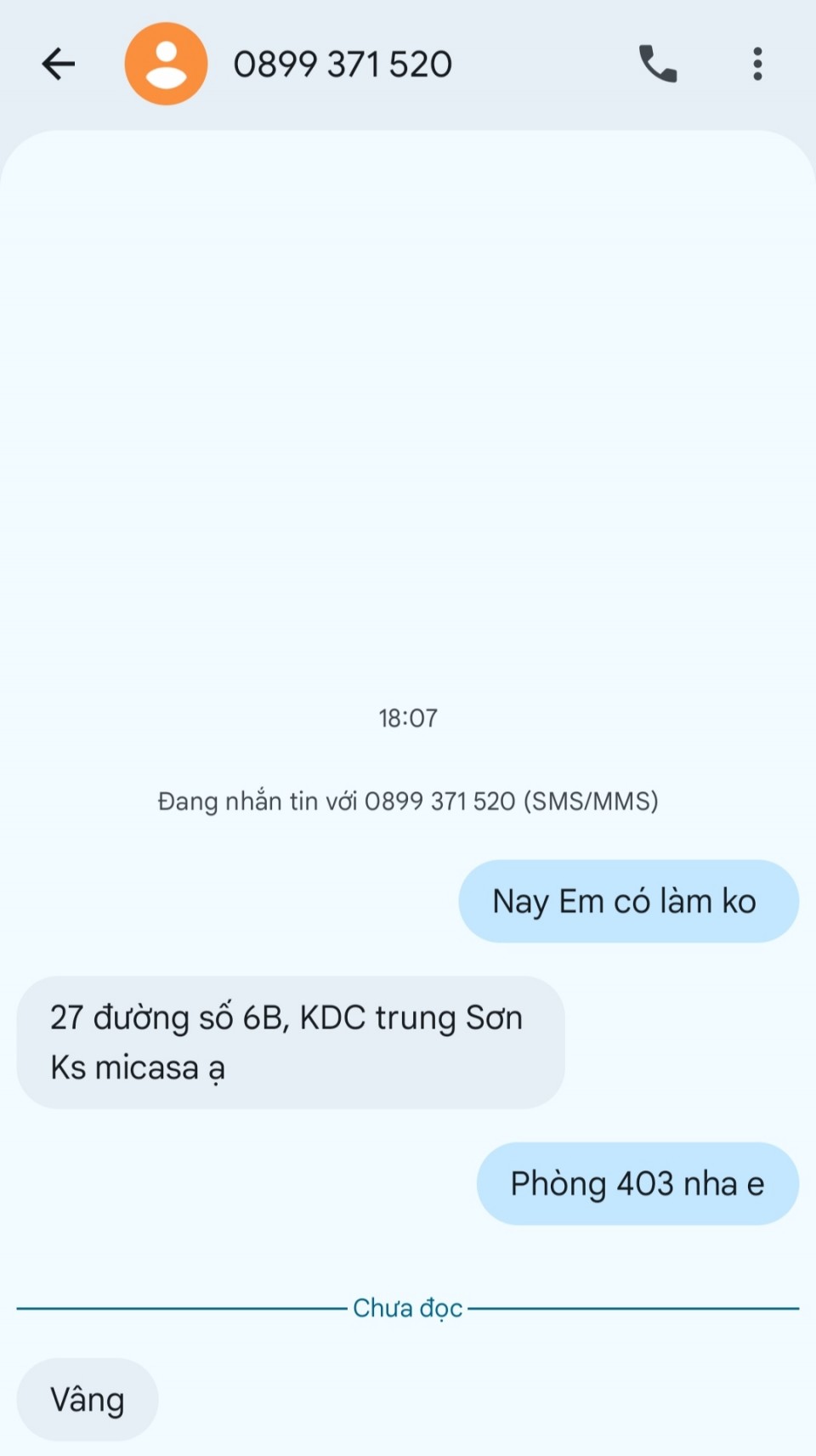Tap the unread reply "Vâng"

click(88, 1398)
